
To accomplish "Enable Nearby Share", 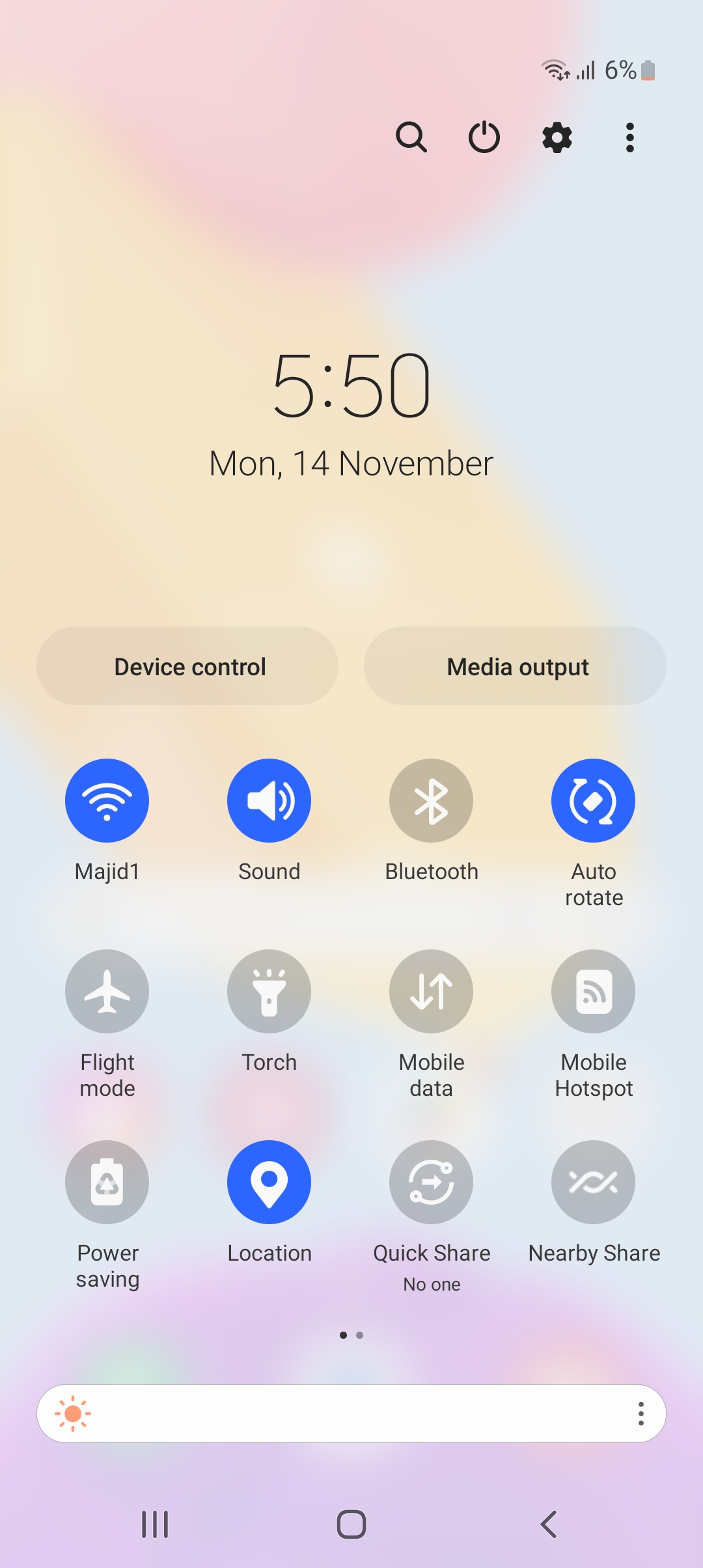I will 593,1182.
